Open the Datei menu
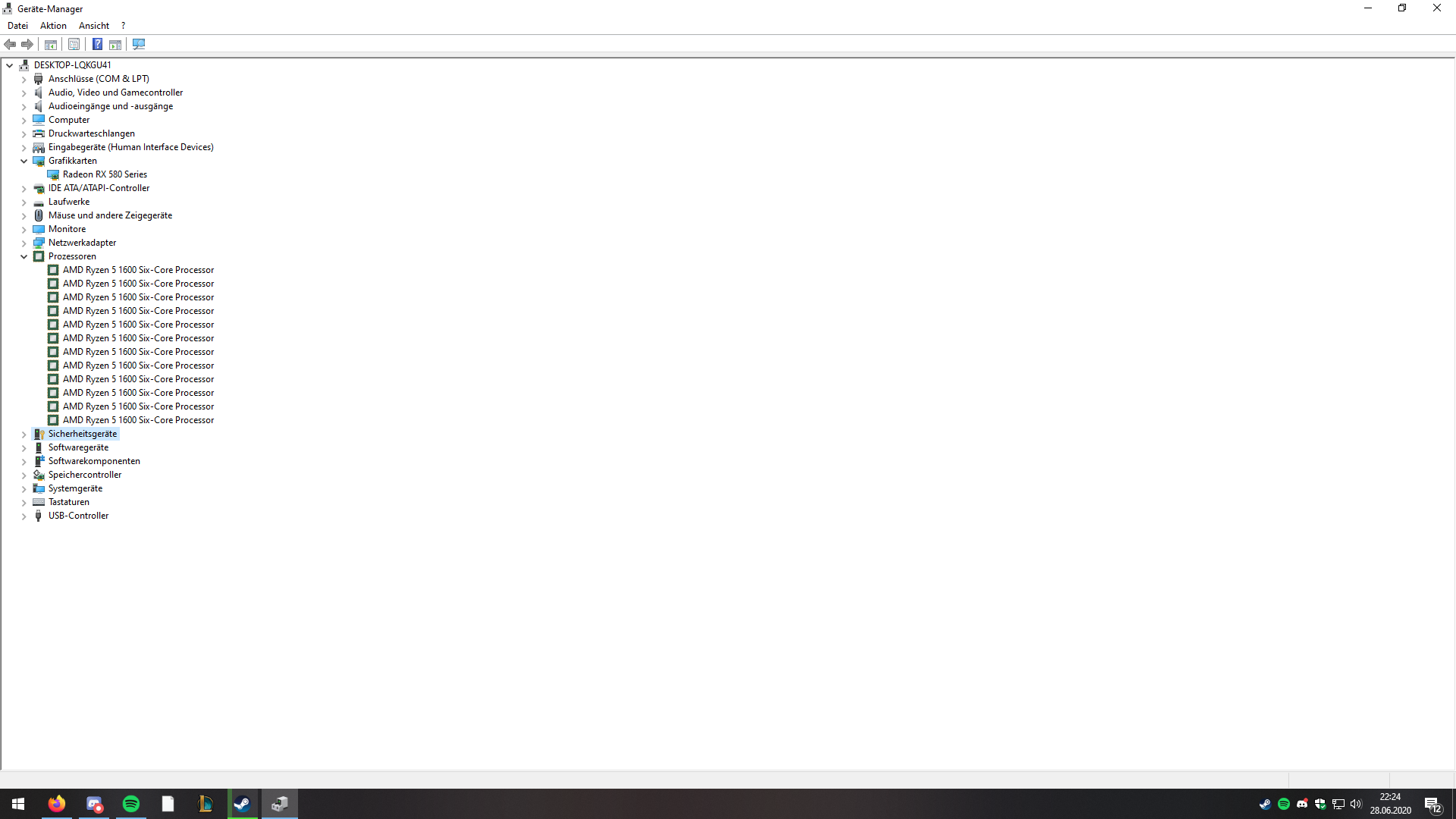The width and height of the screenshot is (1456, 819). coord(17,25)
